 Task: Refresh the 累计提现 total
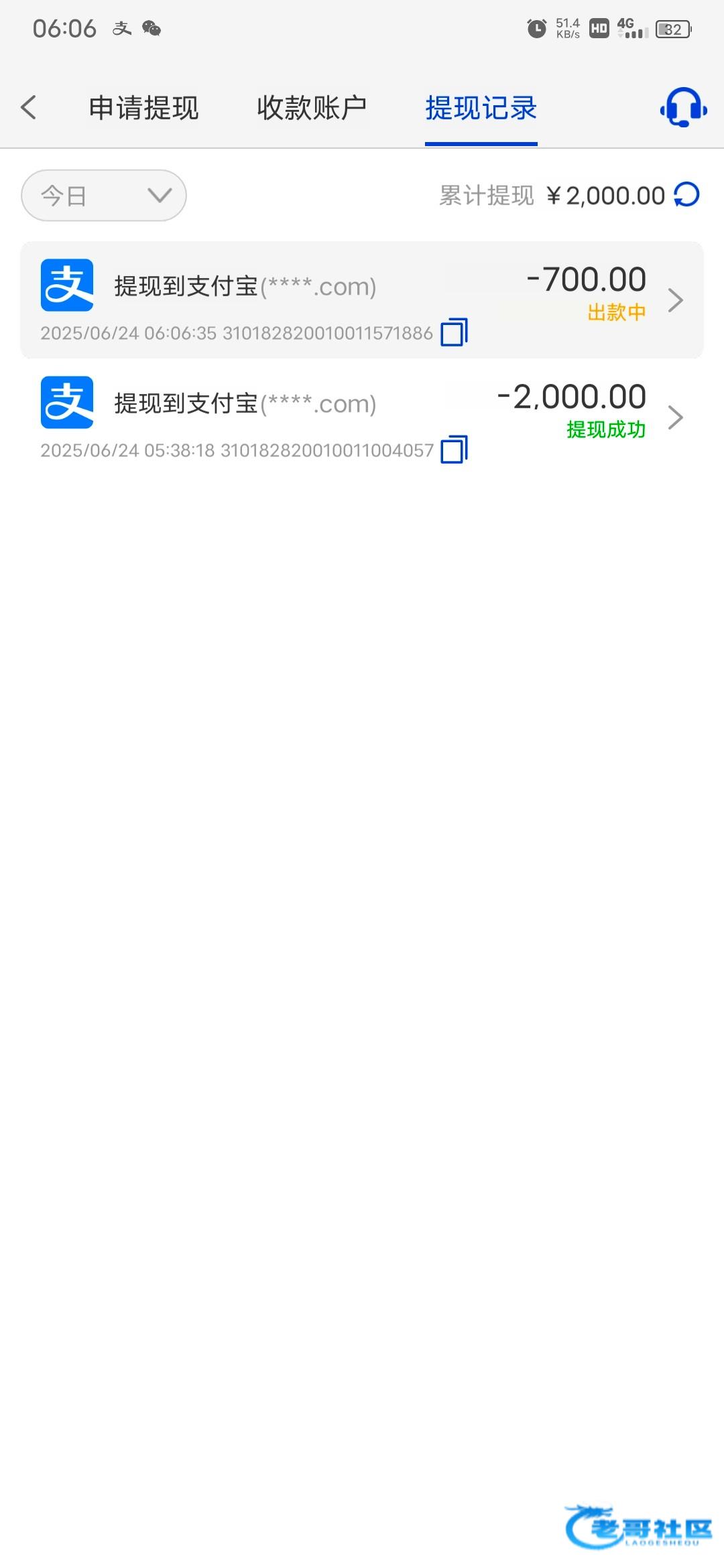tap(686, 195)
